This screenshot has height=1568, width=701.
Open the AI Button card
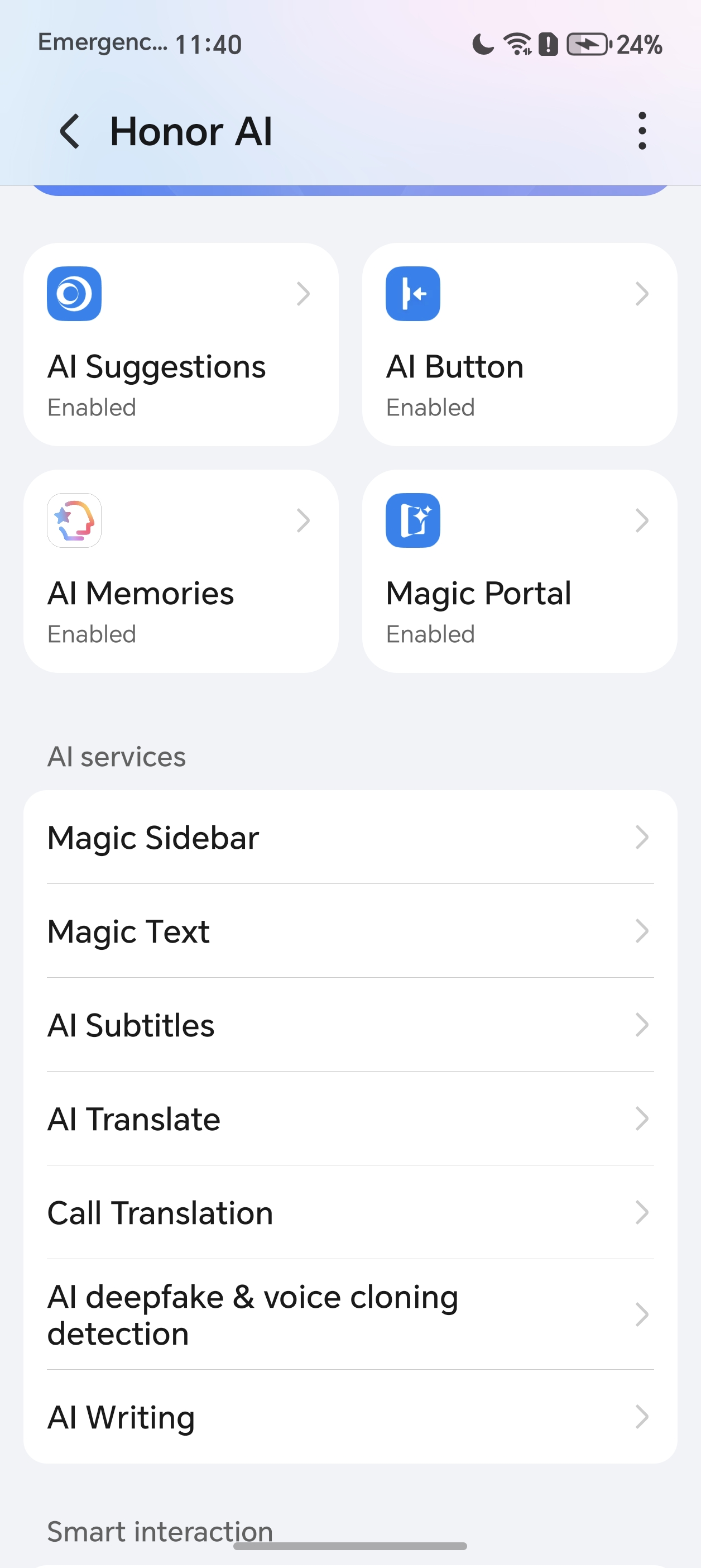[519, 345]
